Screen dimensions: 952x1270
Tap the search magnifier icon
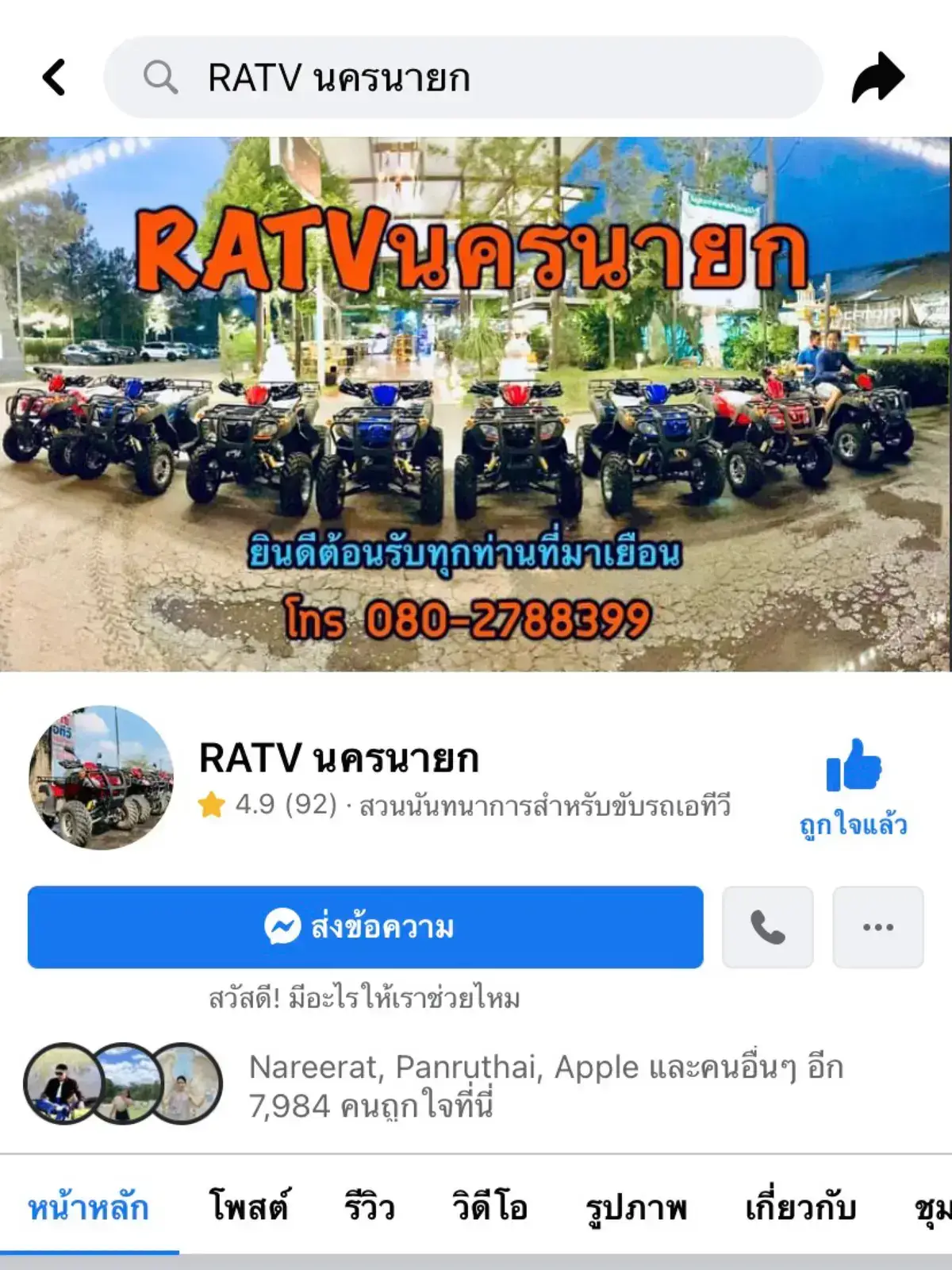pyautogui.click(x=161, y=78)
